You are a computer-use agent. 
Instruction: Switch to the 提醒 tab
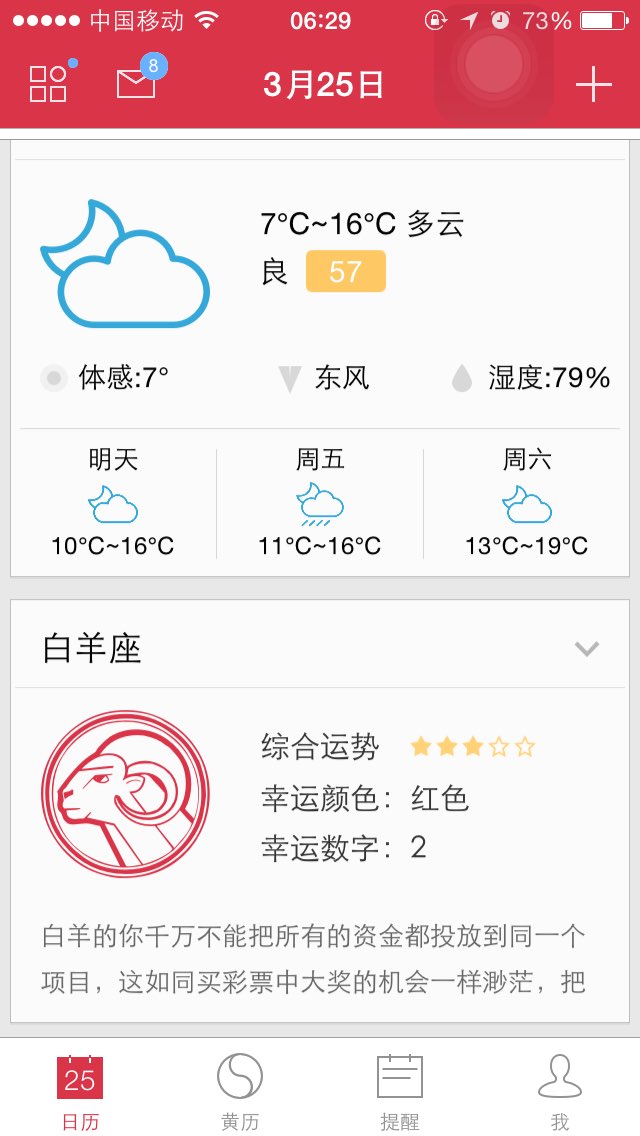pyautogui.click(x=400, y=1092)
